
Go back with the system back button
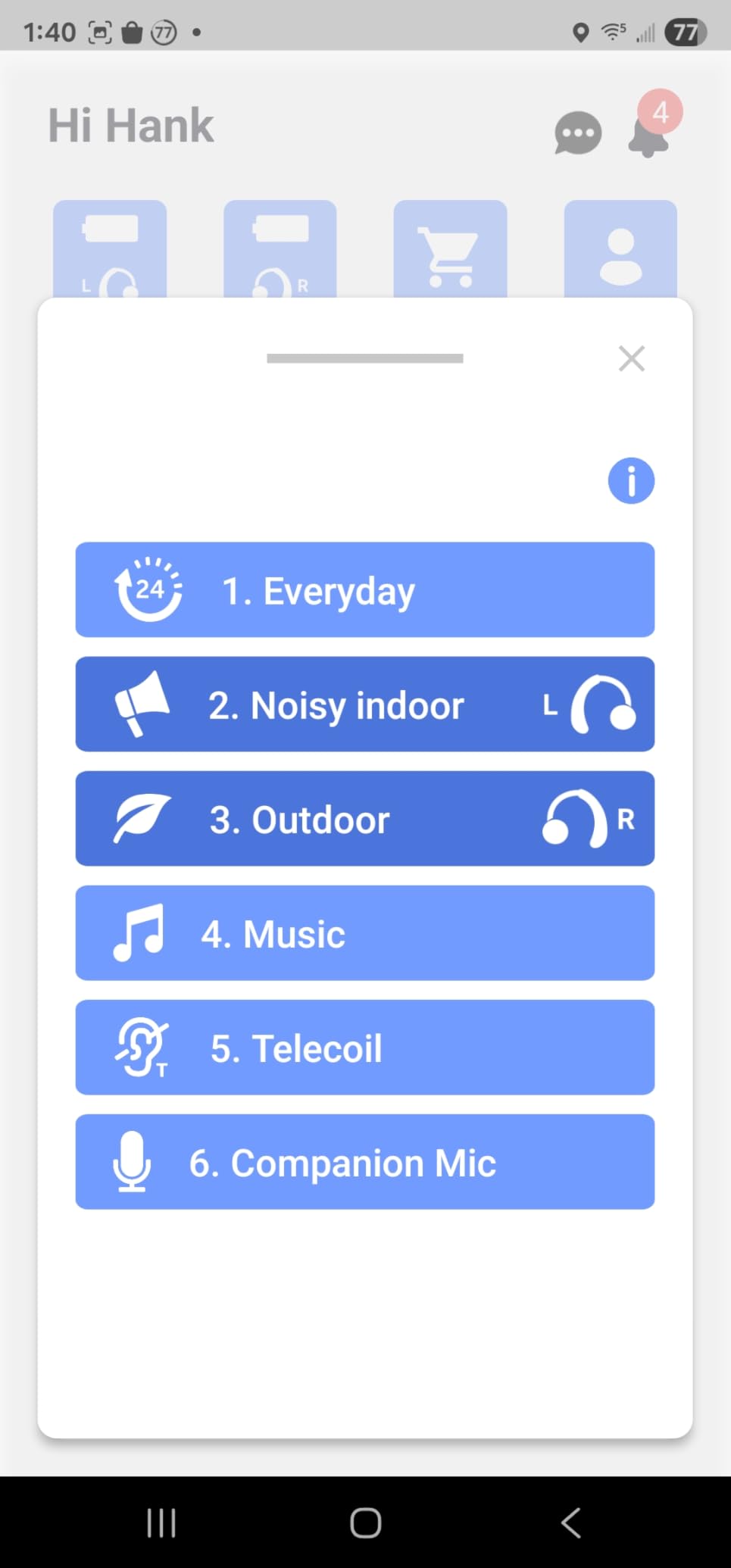click(x=571, y=1522)
